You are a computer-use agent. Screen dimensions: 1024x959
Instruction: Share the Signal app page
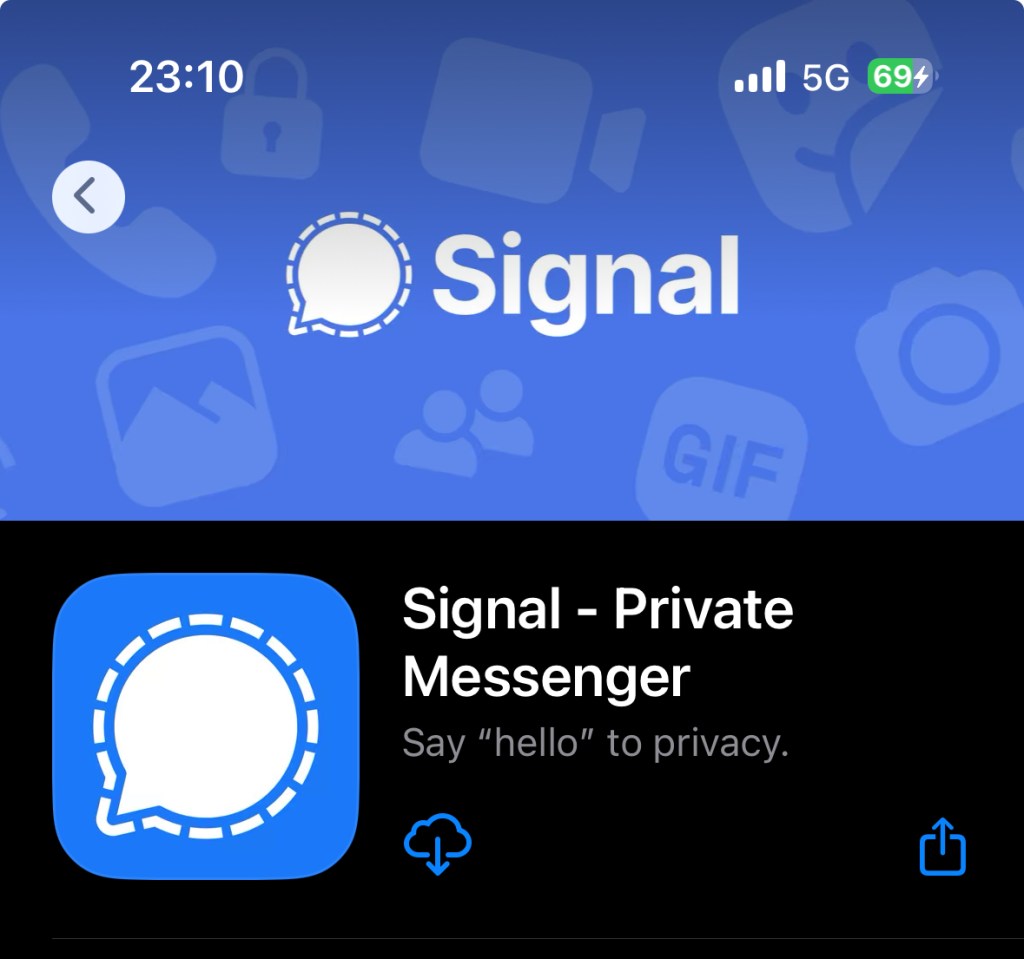(x=942, y=847)
